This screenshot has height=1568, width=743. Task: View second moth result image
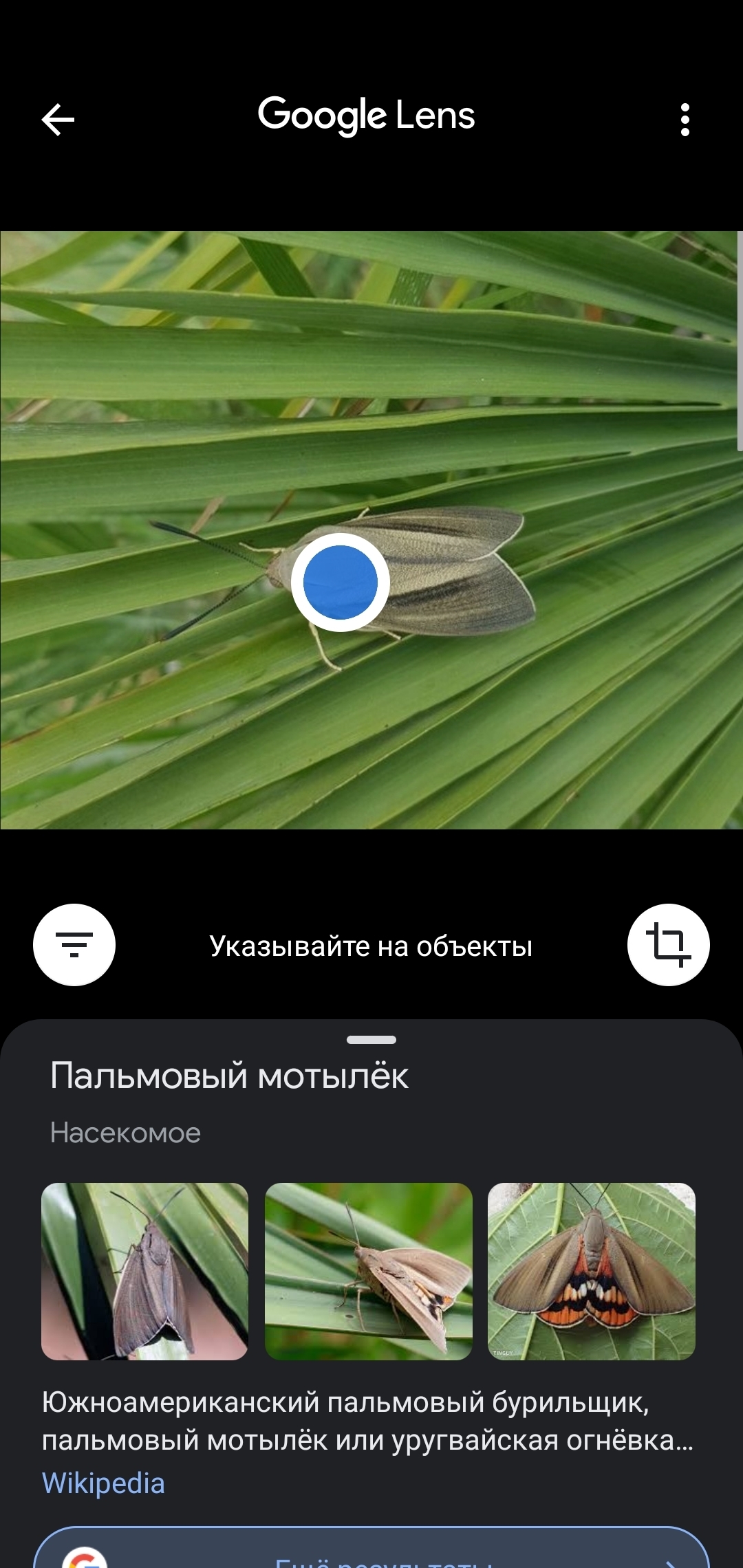click(x=369, y=1271)
